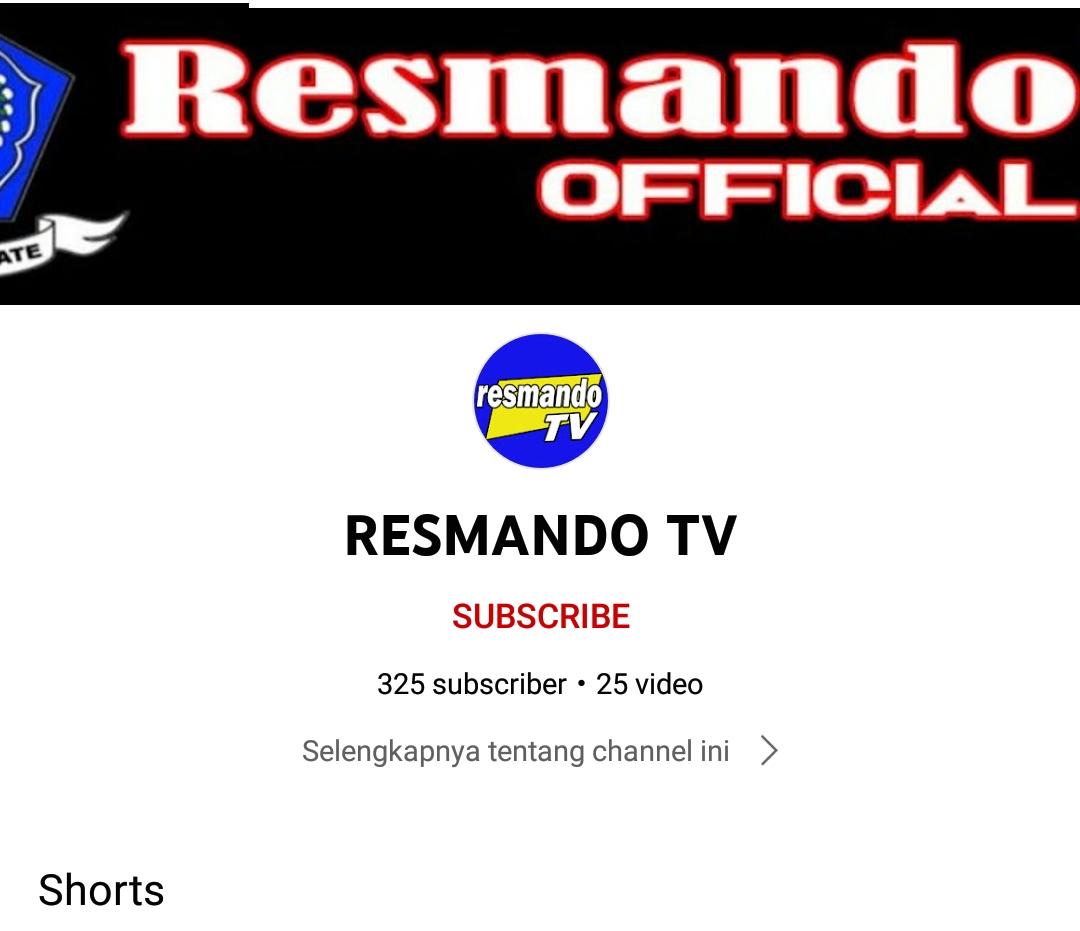Screen dimensions: 1080x931
Task: Open Selengkapnya tentang channel ini
Action: click(x=540, y=751)
